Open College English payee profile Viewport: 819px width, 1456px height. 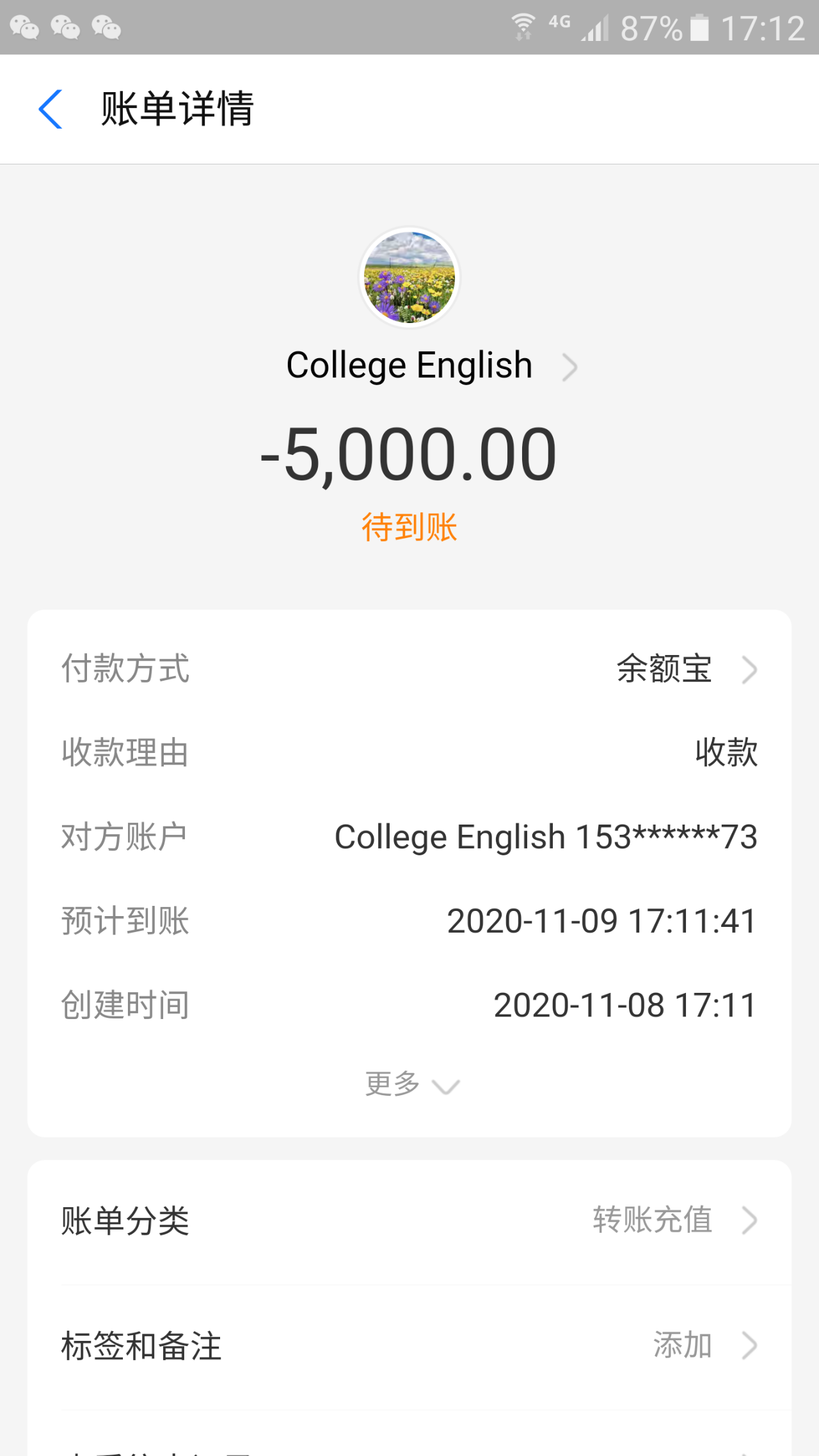click(430, 366)
